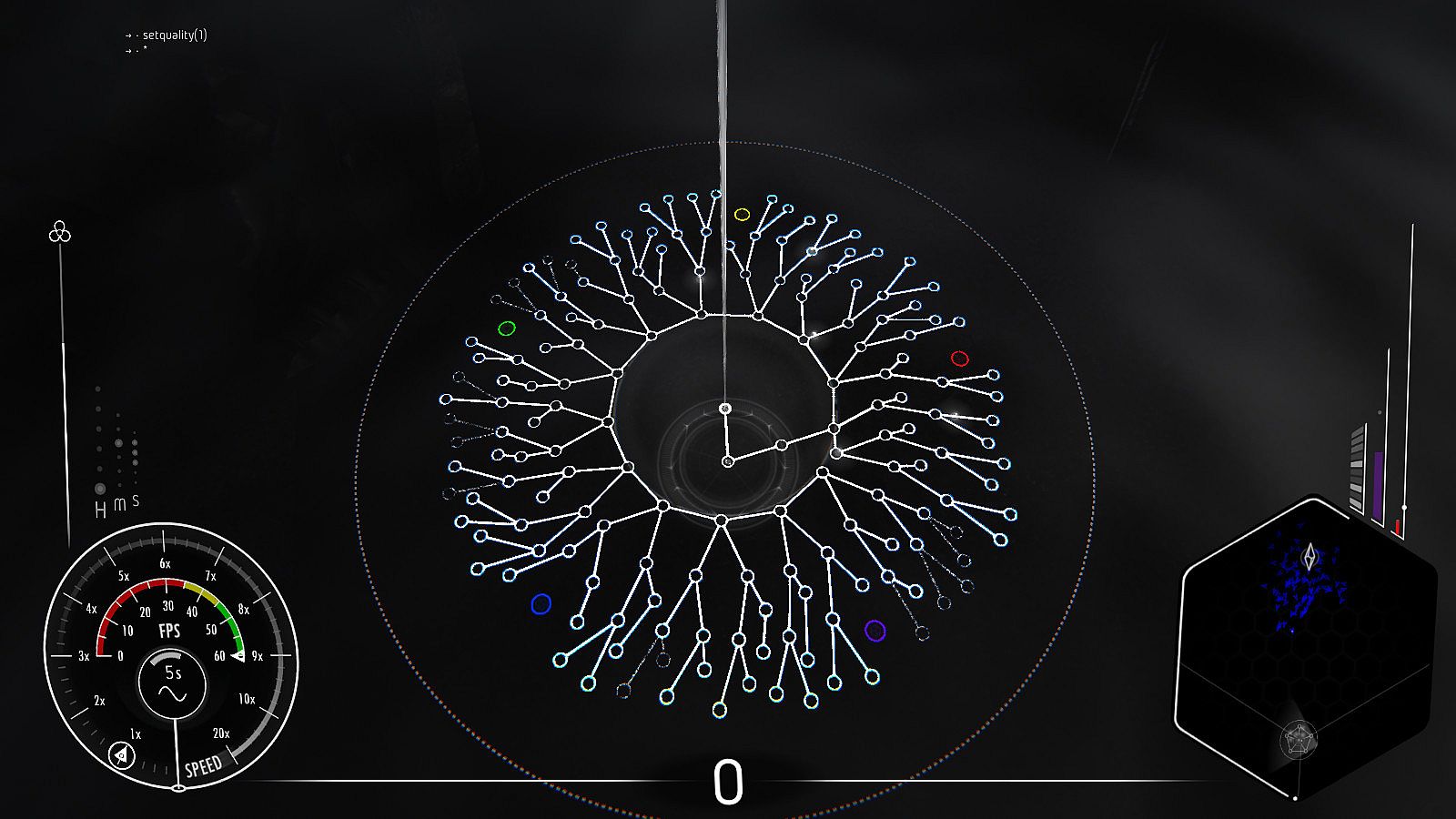
Task: Select the red ring node
Action: point(959,359)
